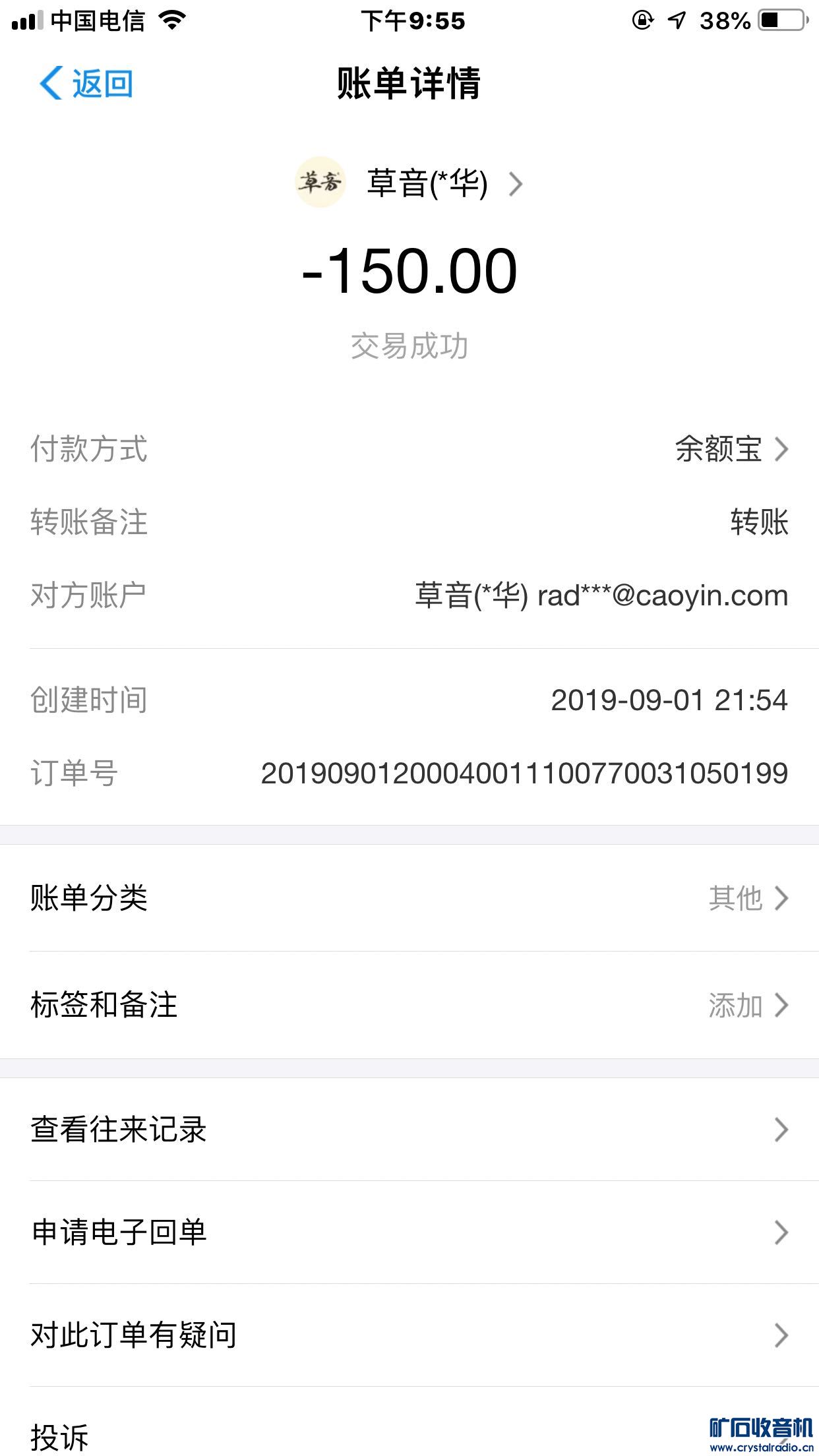
Task: Change the 账单分类 category
Action: (x=409, y=898)
